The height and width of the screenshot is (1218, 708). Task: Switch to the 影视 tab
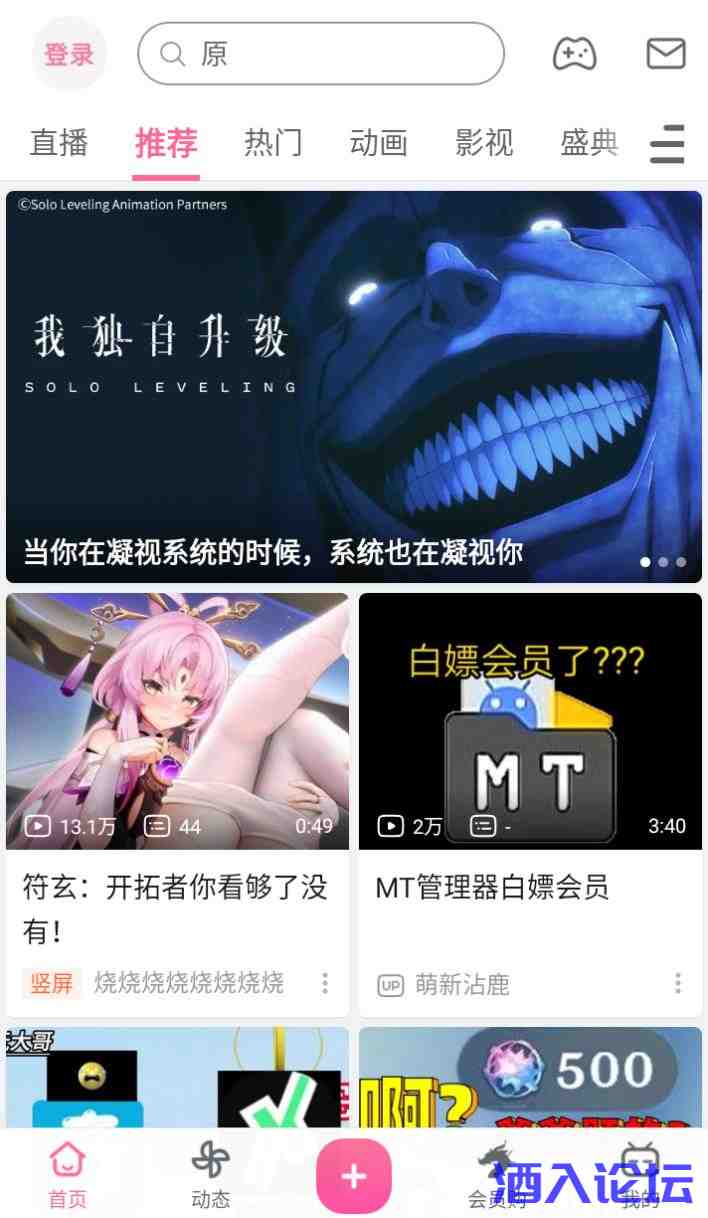coord(484,143)
